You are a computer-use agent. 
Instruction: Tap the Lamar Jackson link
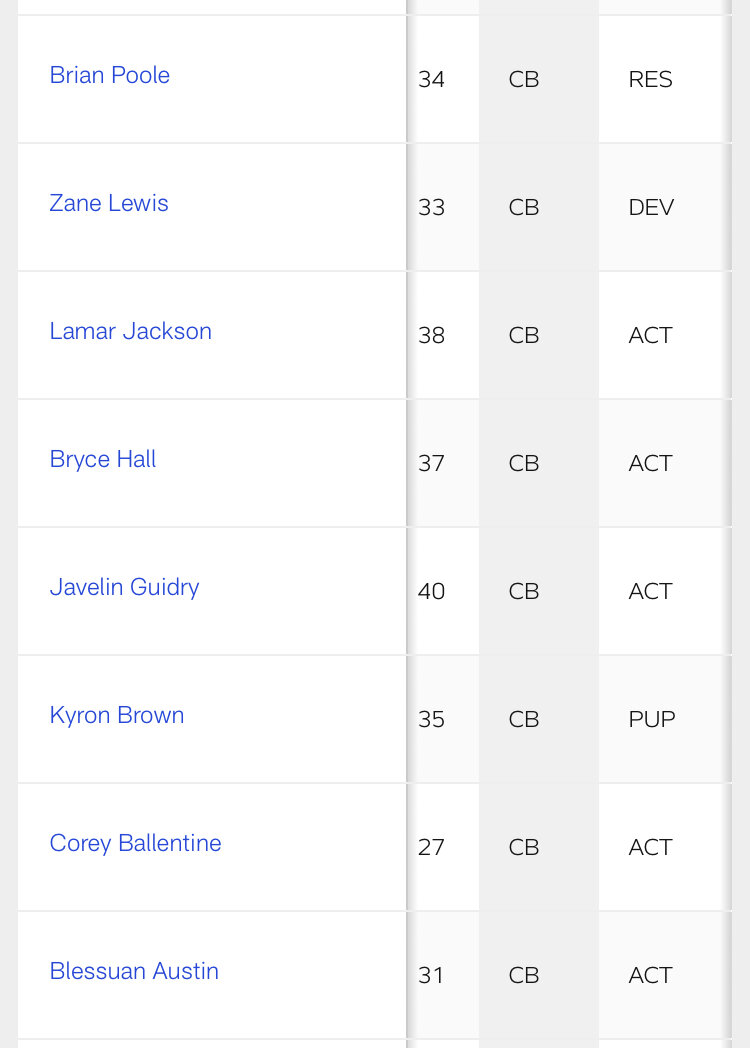pyautogui.click(x=131, y=331)
